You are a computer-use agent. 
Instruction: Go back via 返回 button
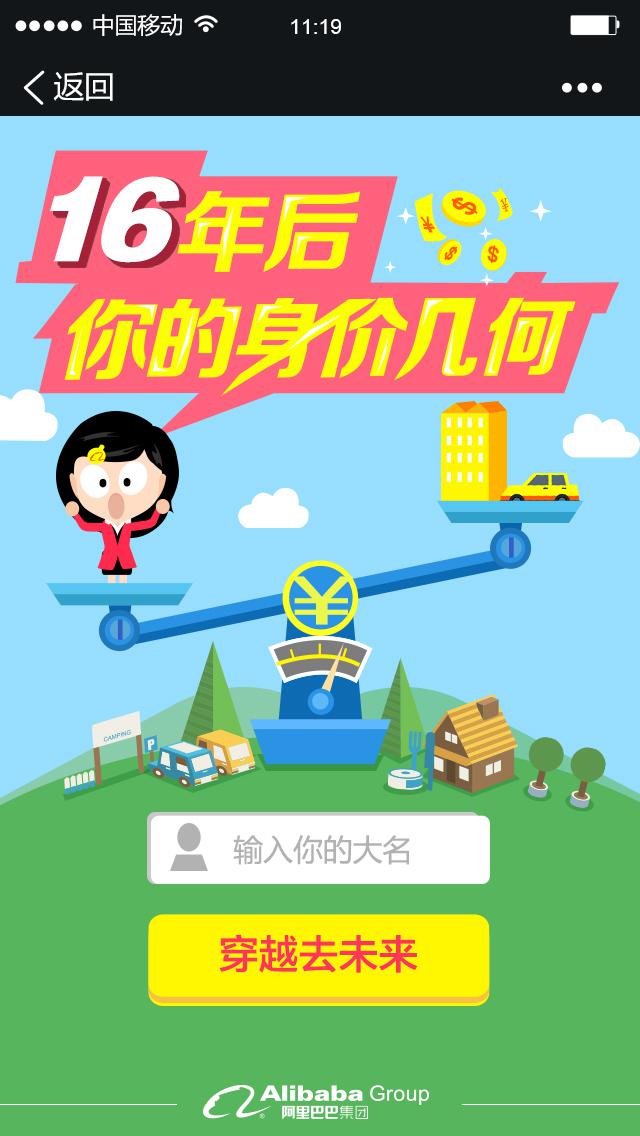68,88
